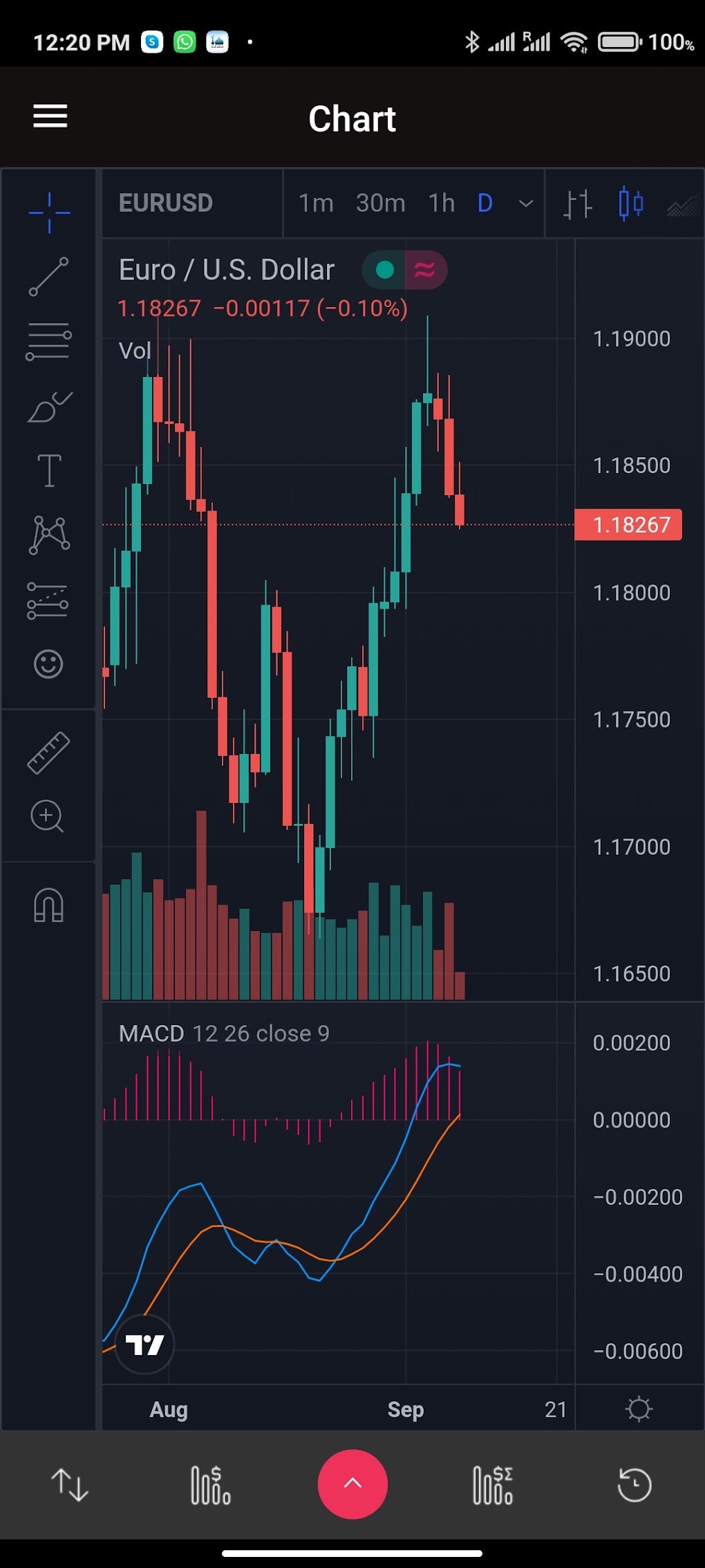
Task: Select the crosshair cursor tool
Action: (x=49, y=213)
